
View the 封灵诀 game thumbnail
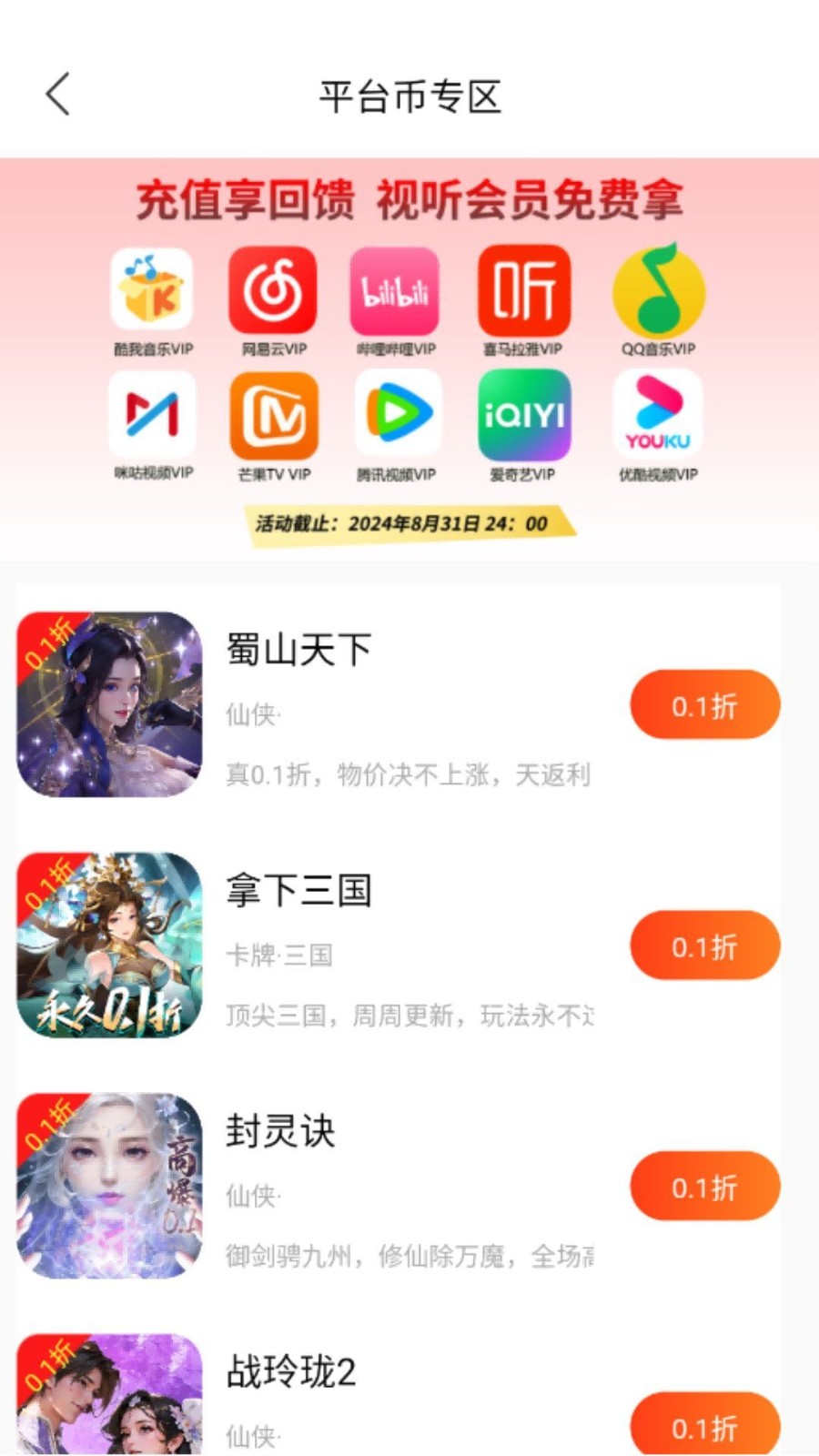pos(108,1187)
